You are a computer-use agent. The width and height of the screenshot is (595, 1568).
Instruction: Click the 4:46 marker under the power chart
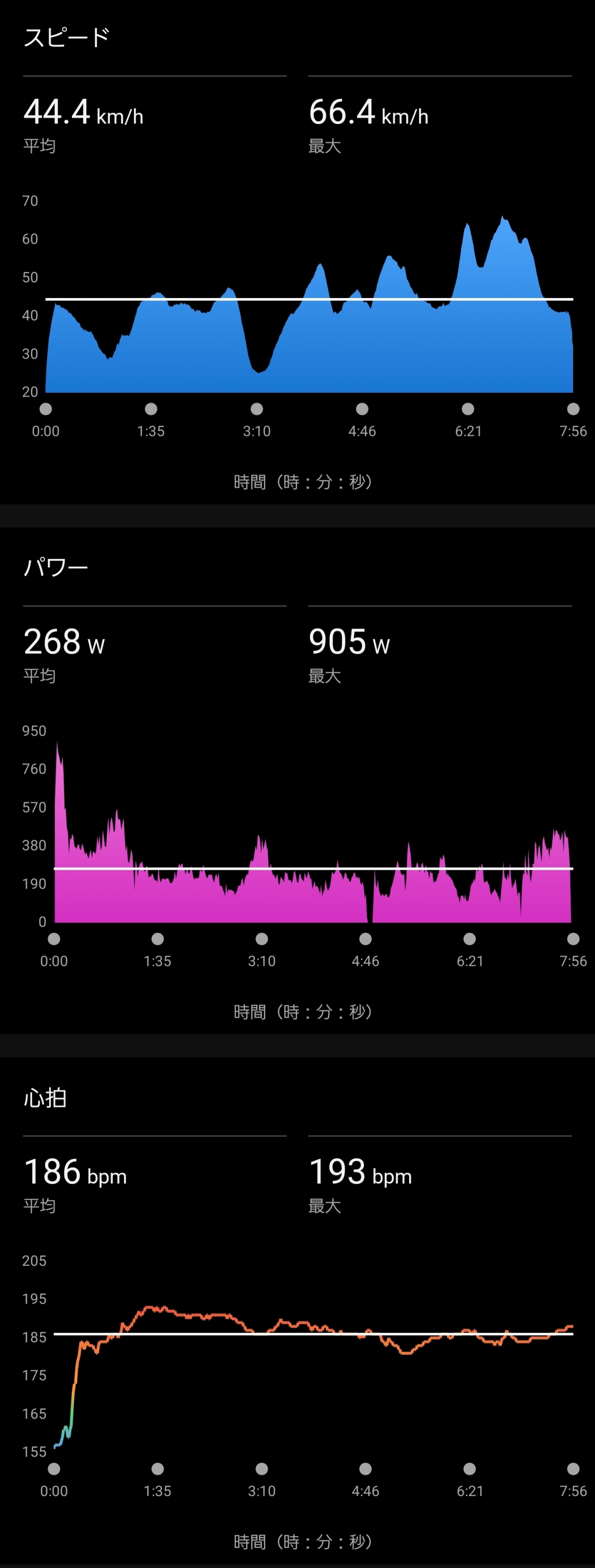[x=365, y=939]
